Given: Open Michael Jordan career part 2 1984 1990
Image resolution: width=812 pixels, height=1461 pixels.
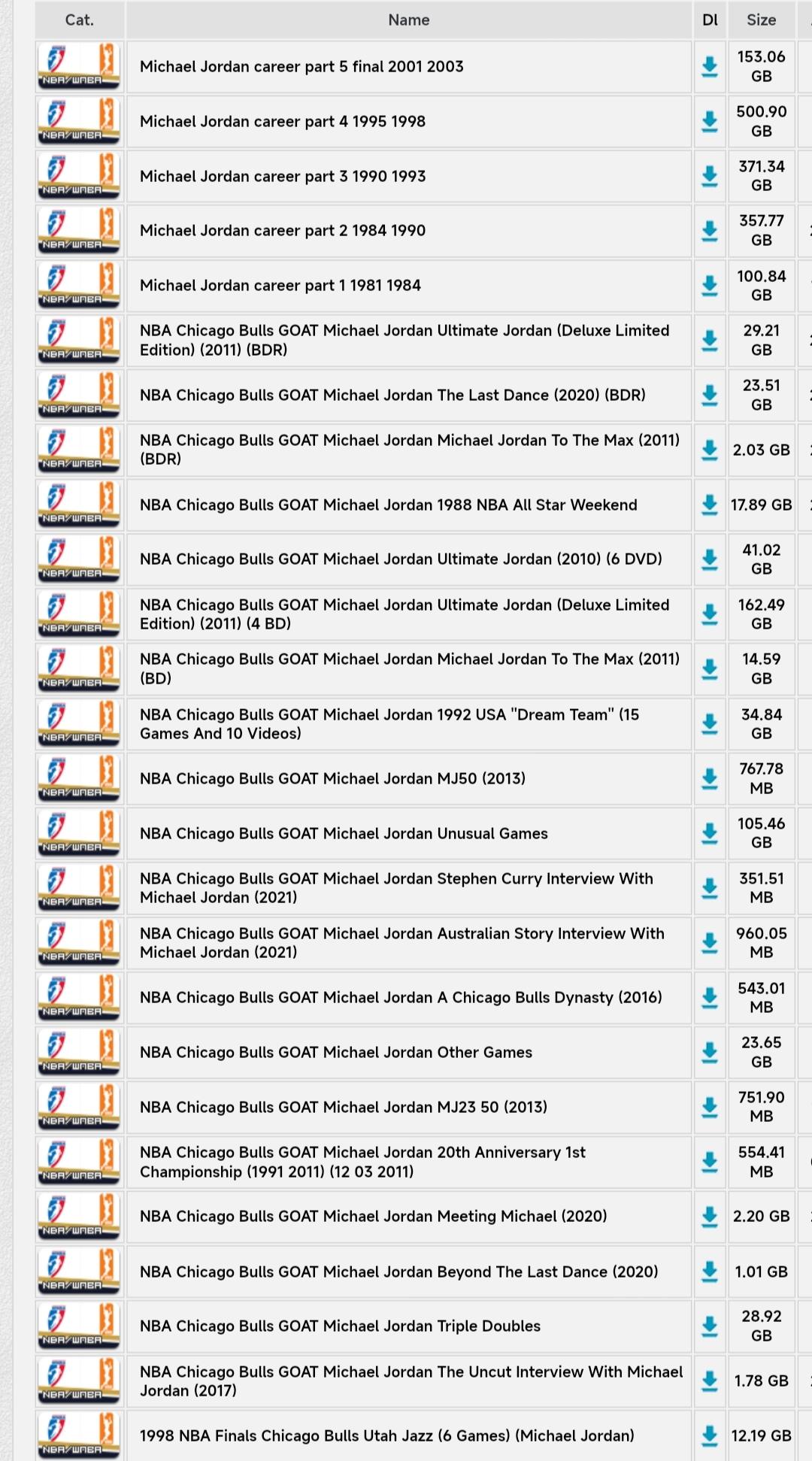Looking at the screenshot, I should [283, 230].
